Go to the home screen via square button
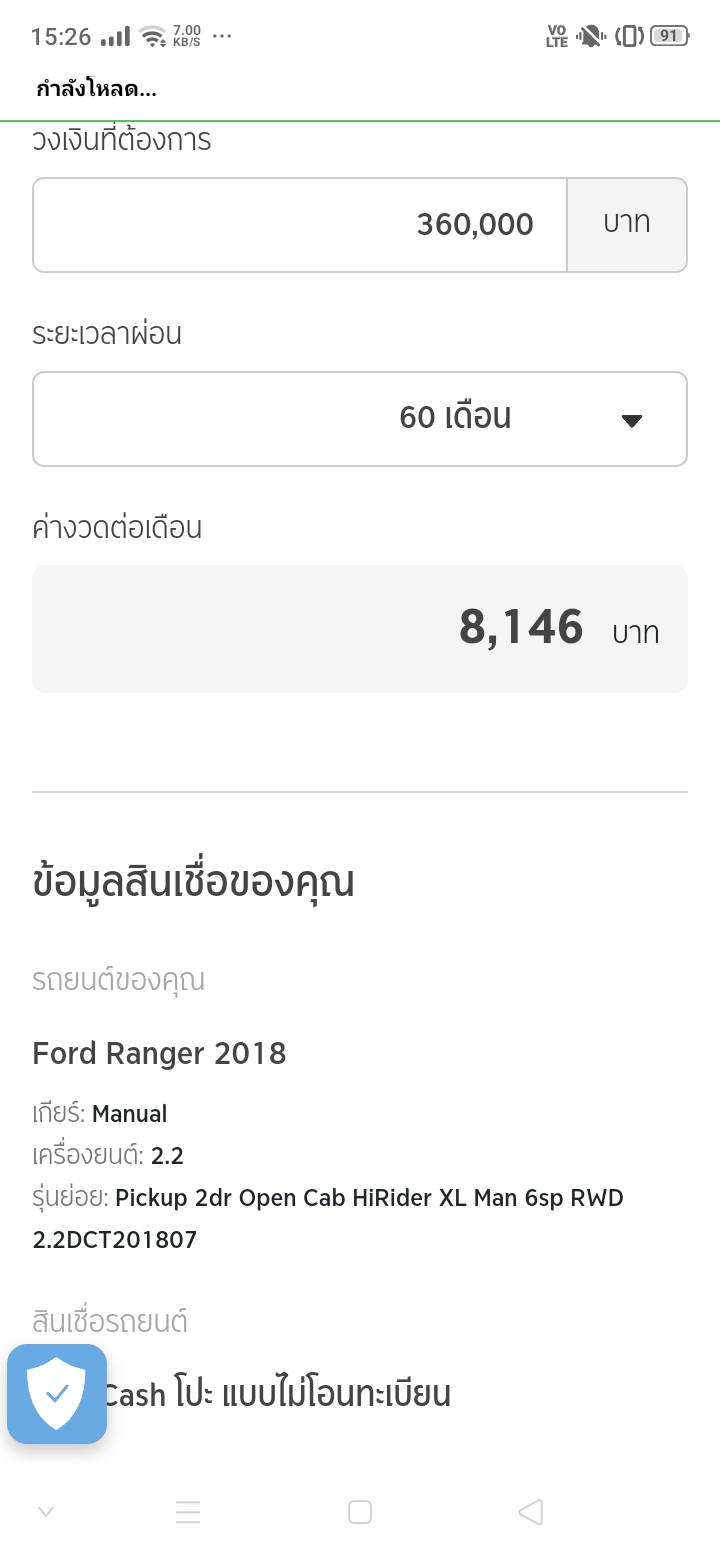 point(360,1512)
